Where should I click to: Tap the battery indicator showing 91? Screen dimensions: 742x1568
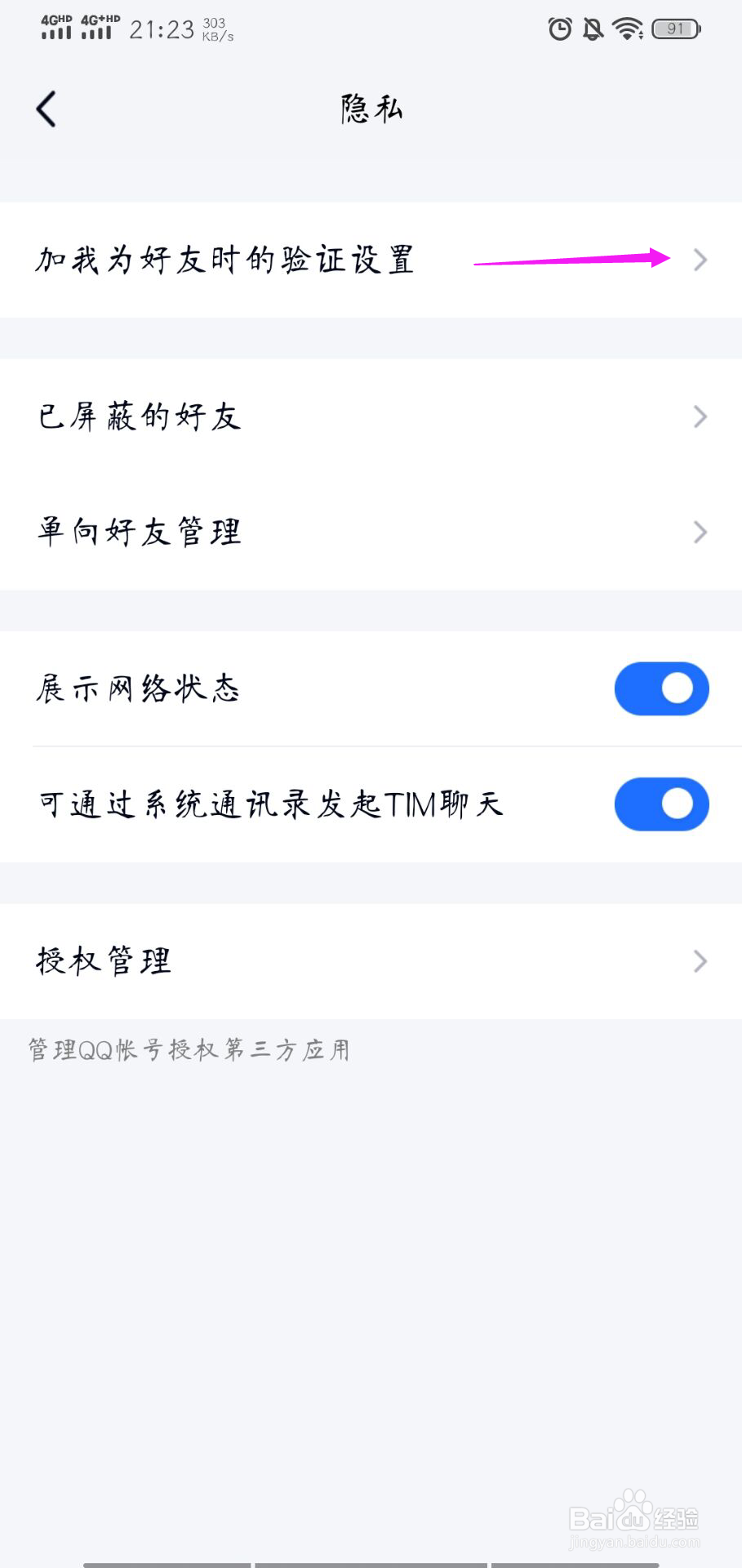coord(674,29)
